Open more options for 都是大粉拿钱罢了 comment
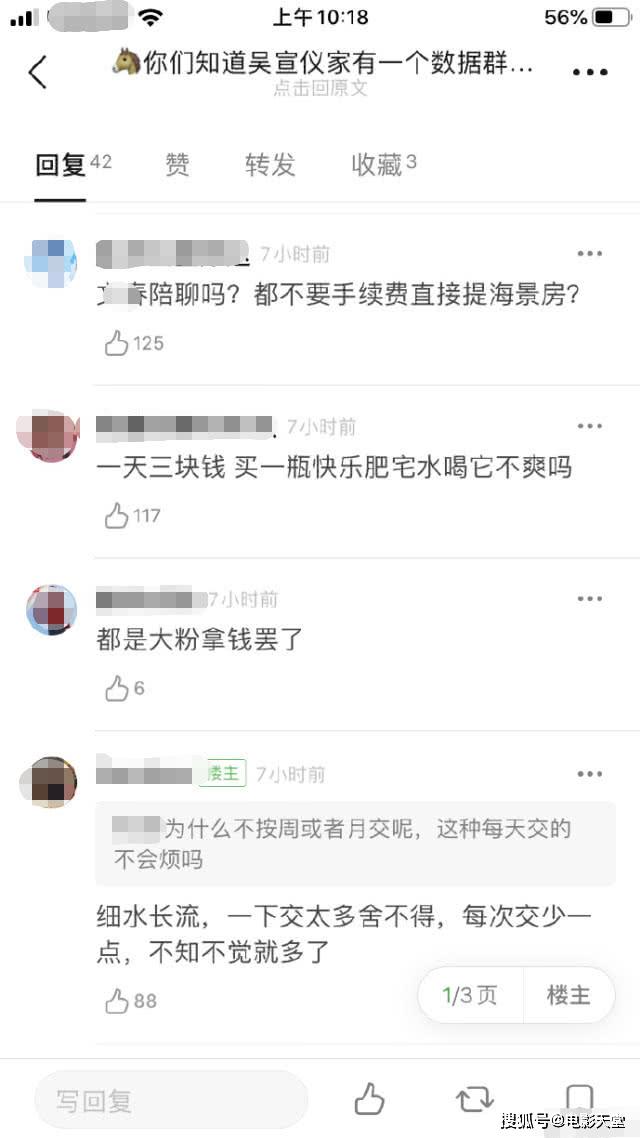The height and width of the screenshot is (1138, 640). pyautogui.click(x=590, y=599)
